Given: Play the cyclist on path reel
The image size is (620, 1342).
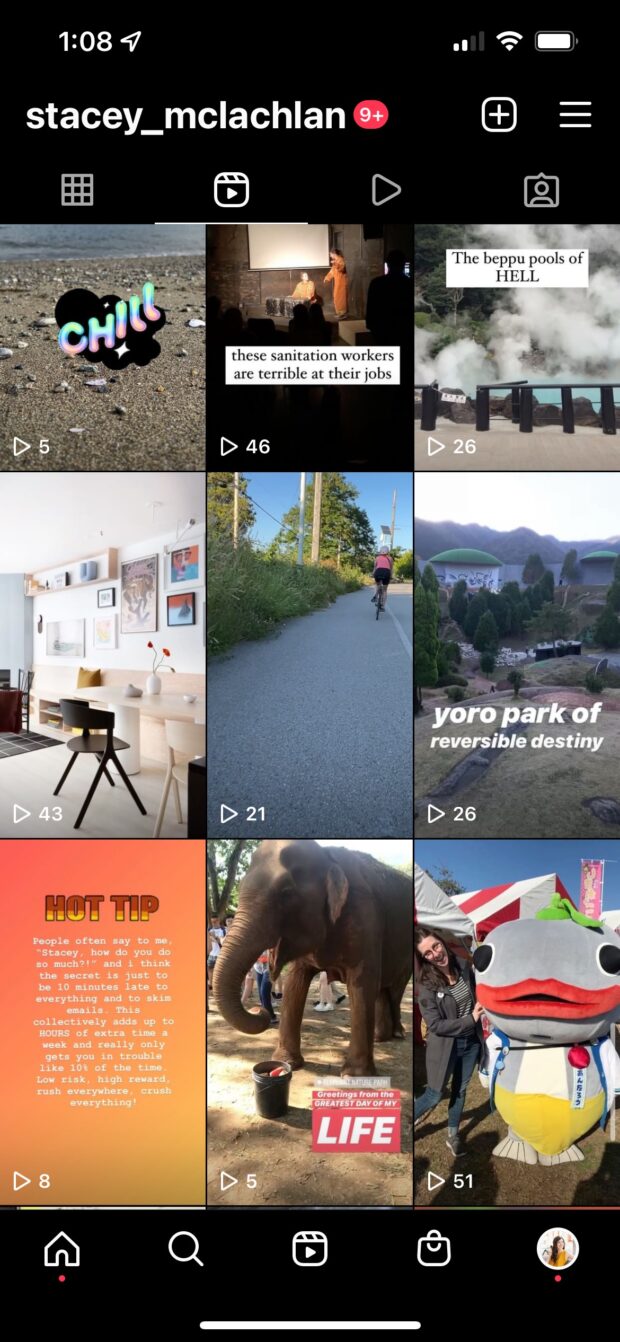Looking at the screenshot, I should click(x=310, y=655).
